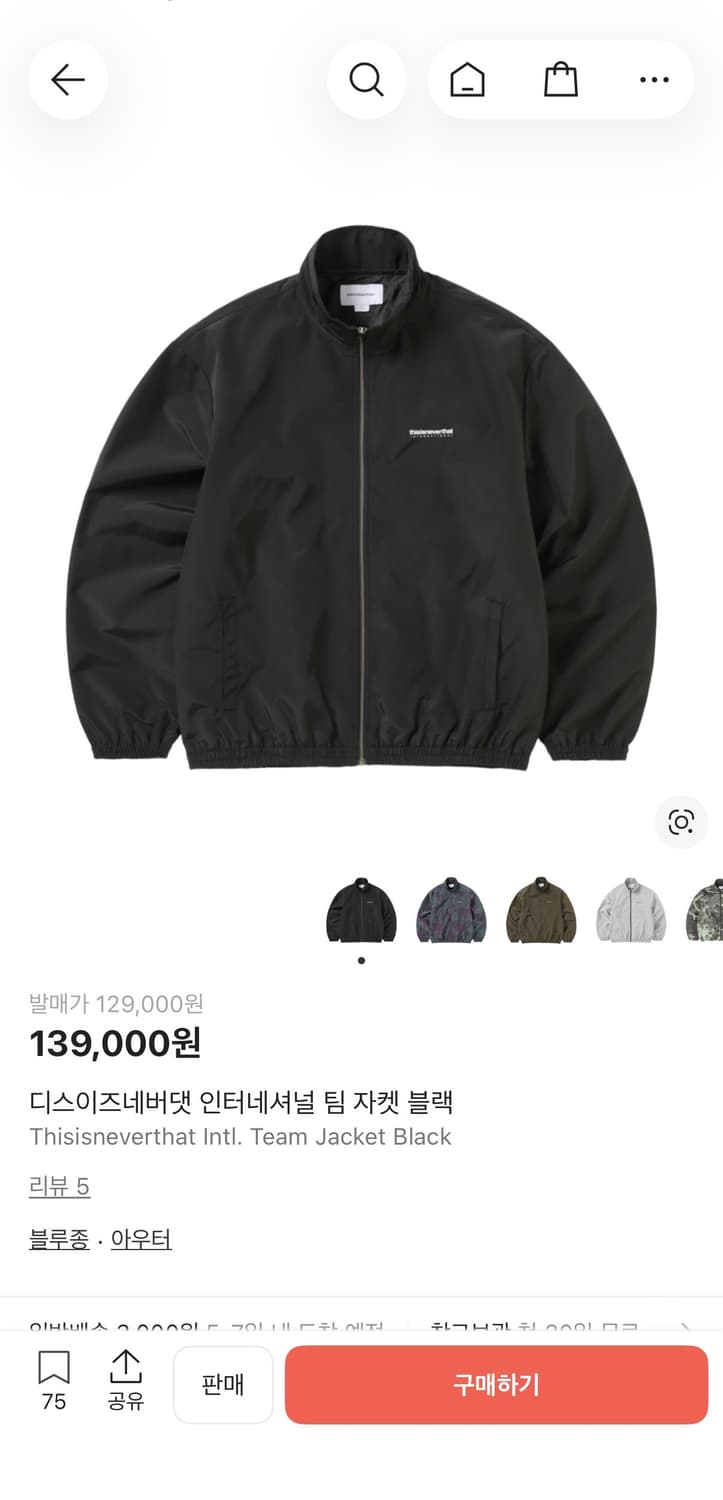The width and height of the screenshot is (723, 1500).
Task: Navigate back to previous page
Action: click(x=68, y=80)
